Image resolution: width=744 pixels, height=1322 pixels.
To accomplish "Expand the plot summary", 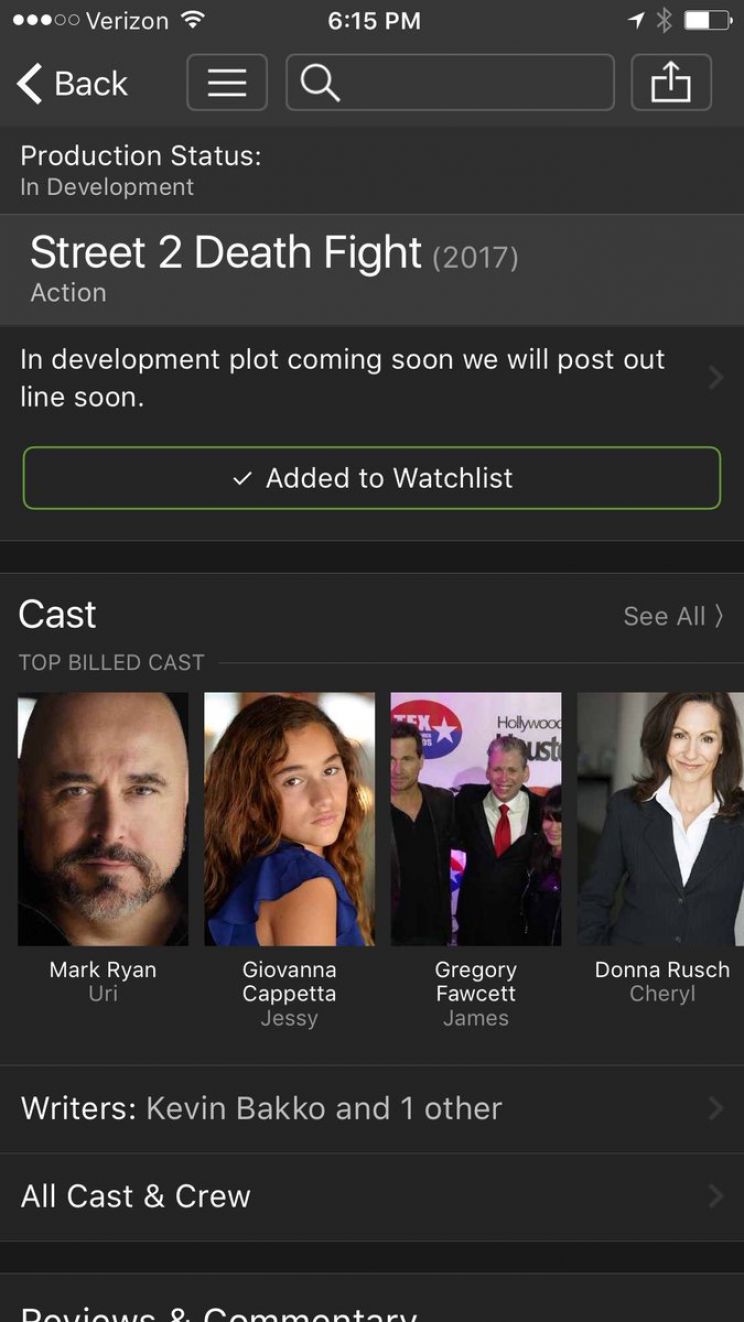I will (x=371, y=378).
